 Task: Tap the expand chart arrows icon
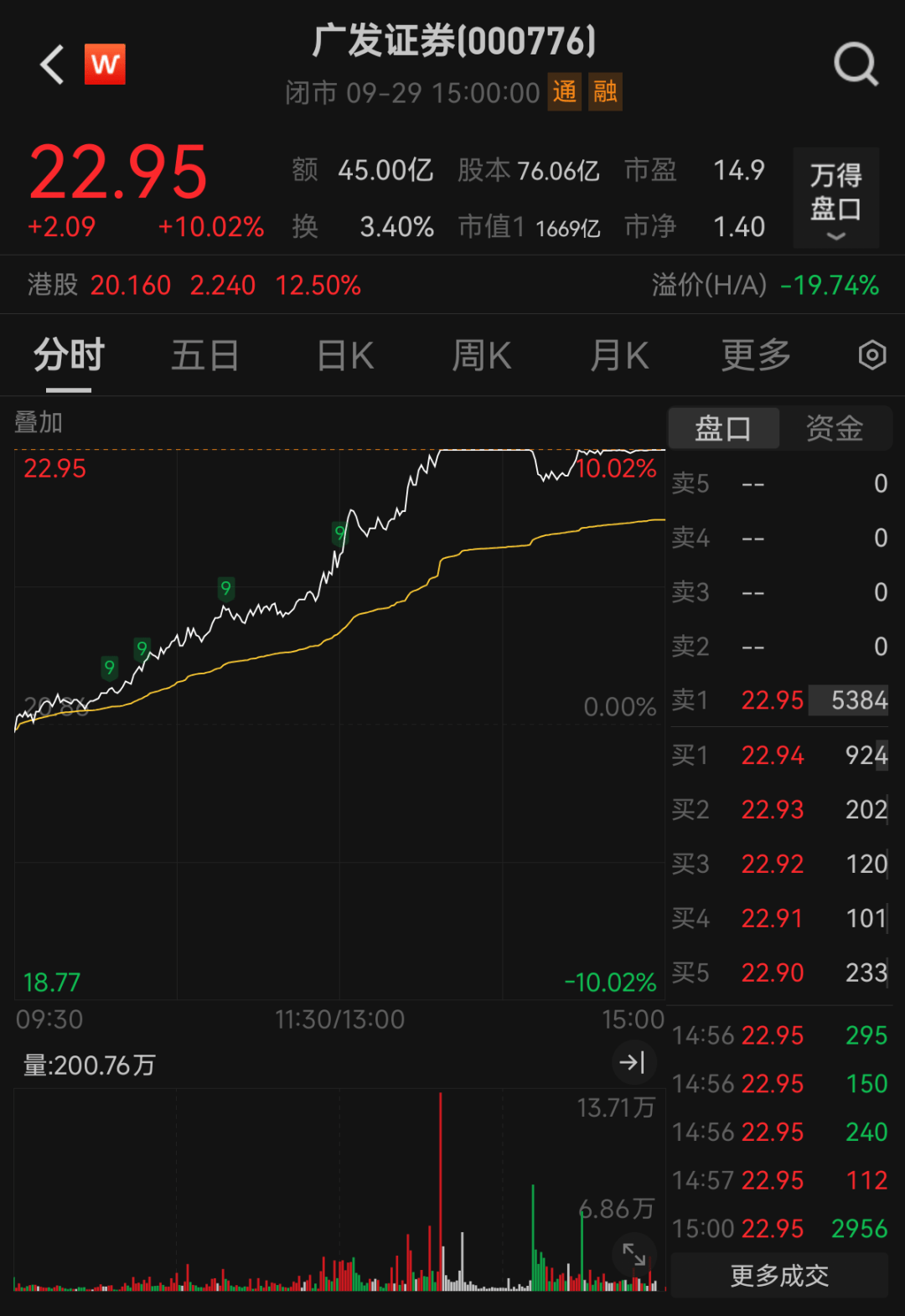click(634, 1254)
